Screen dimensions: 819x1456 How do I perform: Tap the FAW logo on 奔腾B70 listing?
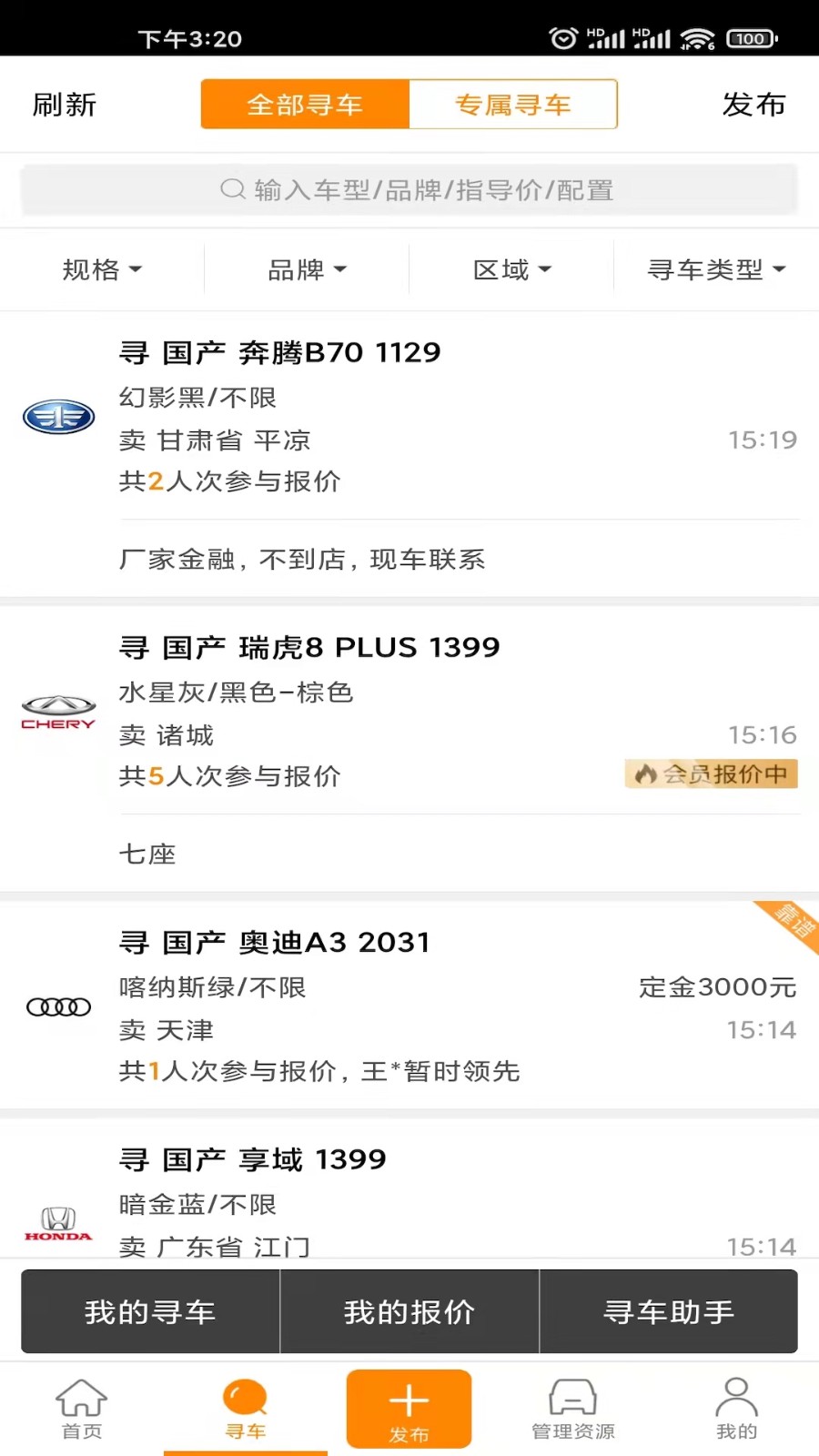pyautogui.click(x=58, y=417)
